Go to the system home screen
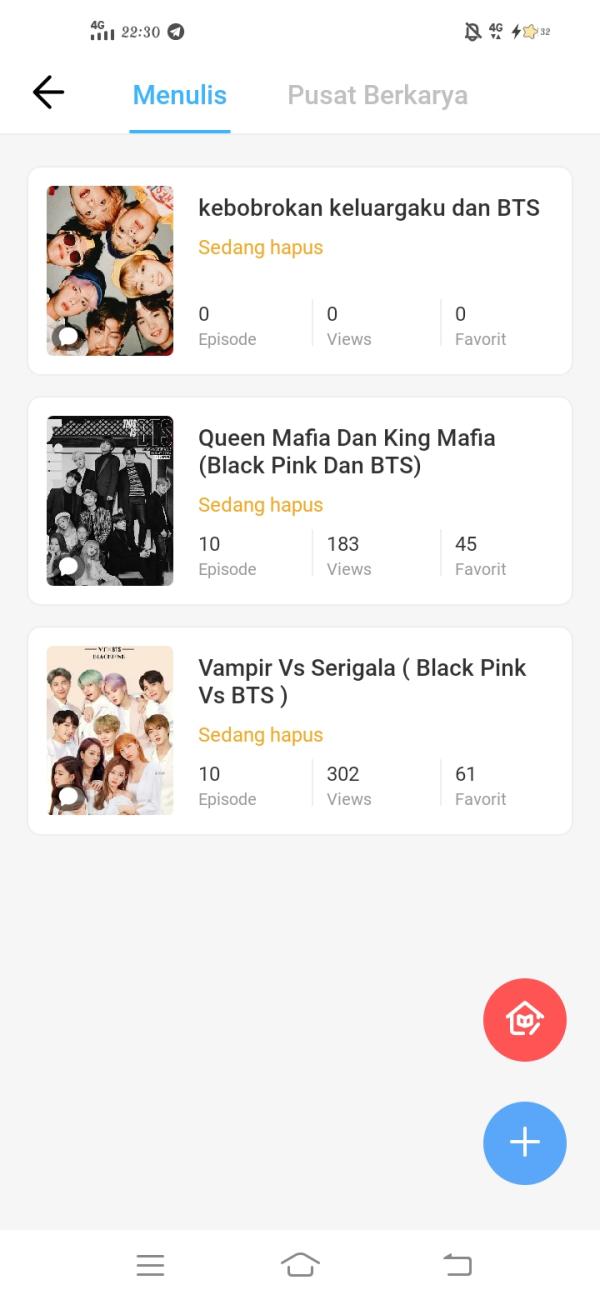Screen dimensions: 600x1300 300,1265
